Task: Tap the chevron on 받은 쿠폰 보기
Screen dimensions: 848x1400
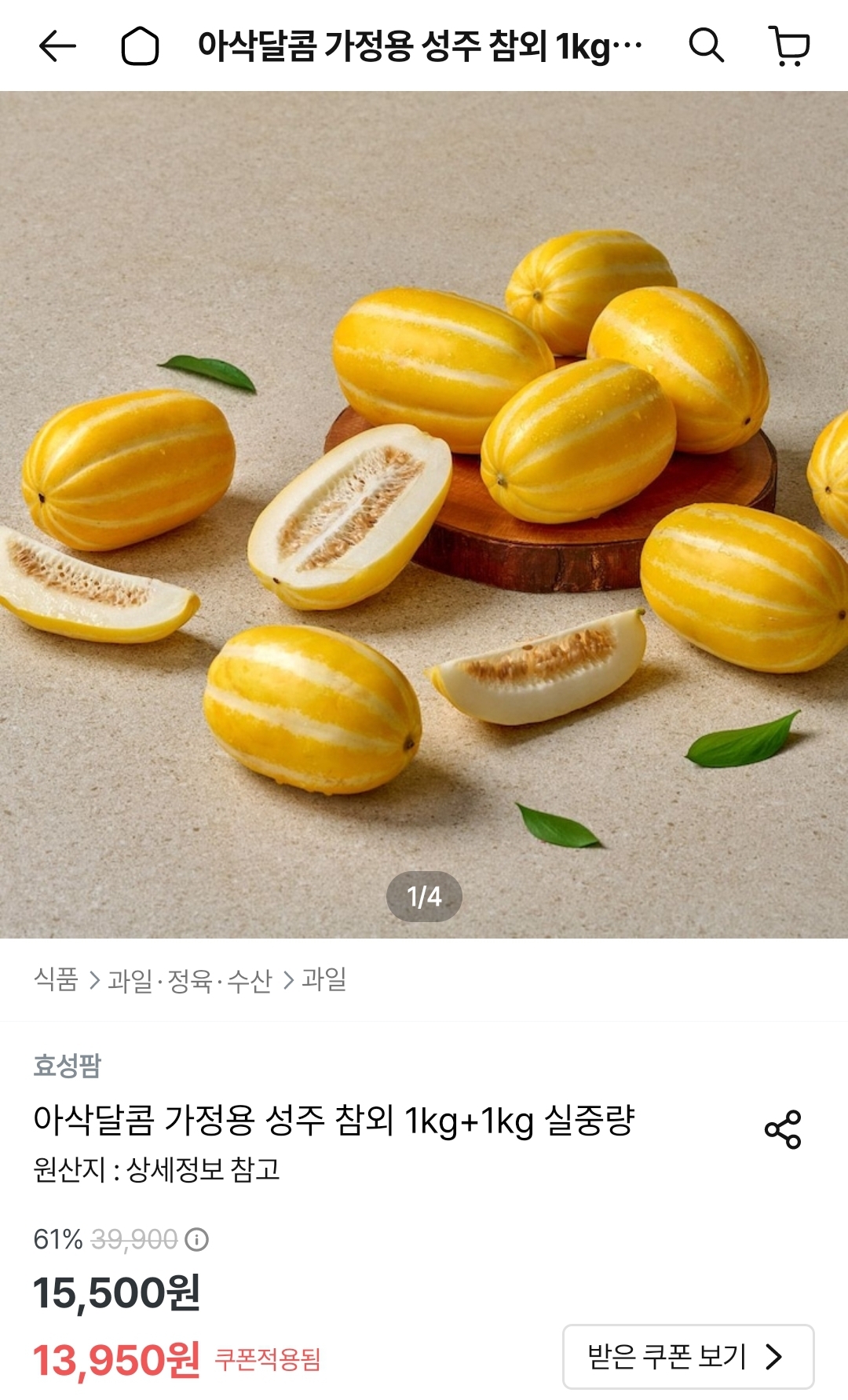Action: tap(774, 1354)
